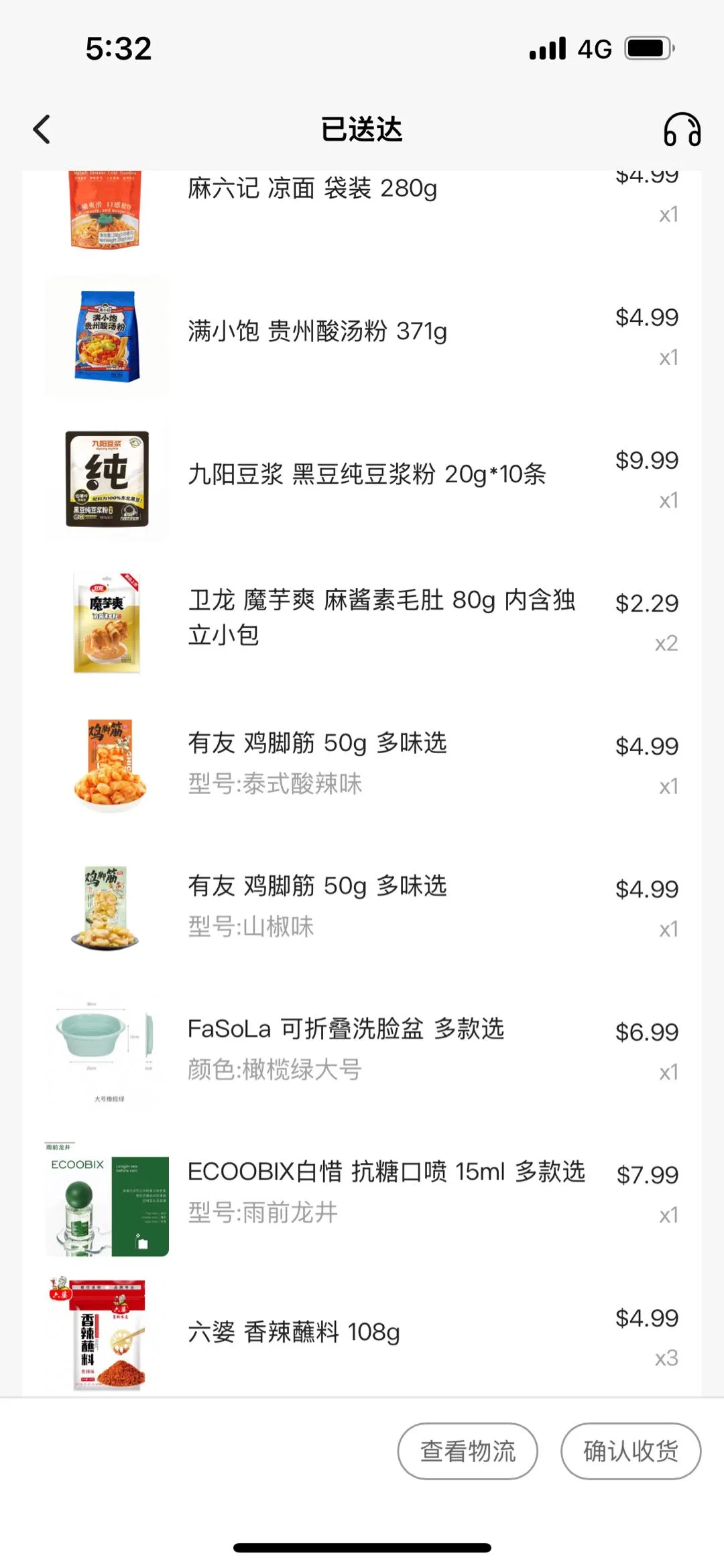The height and width of the screenshot is (1568, 724).
Task: Tap 查看物流 to view shipping
Action: pos(467,1451)
